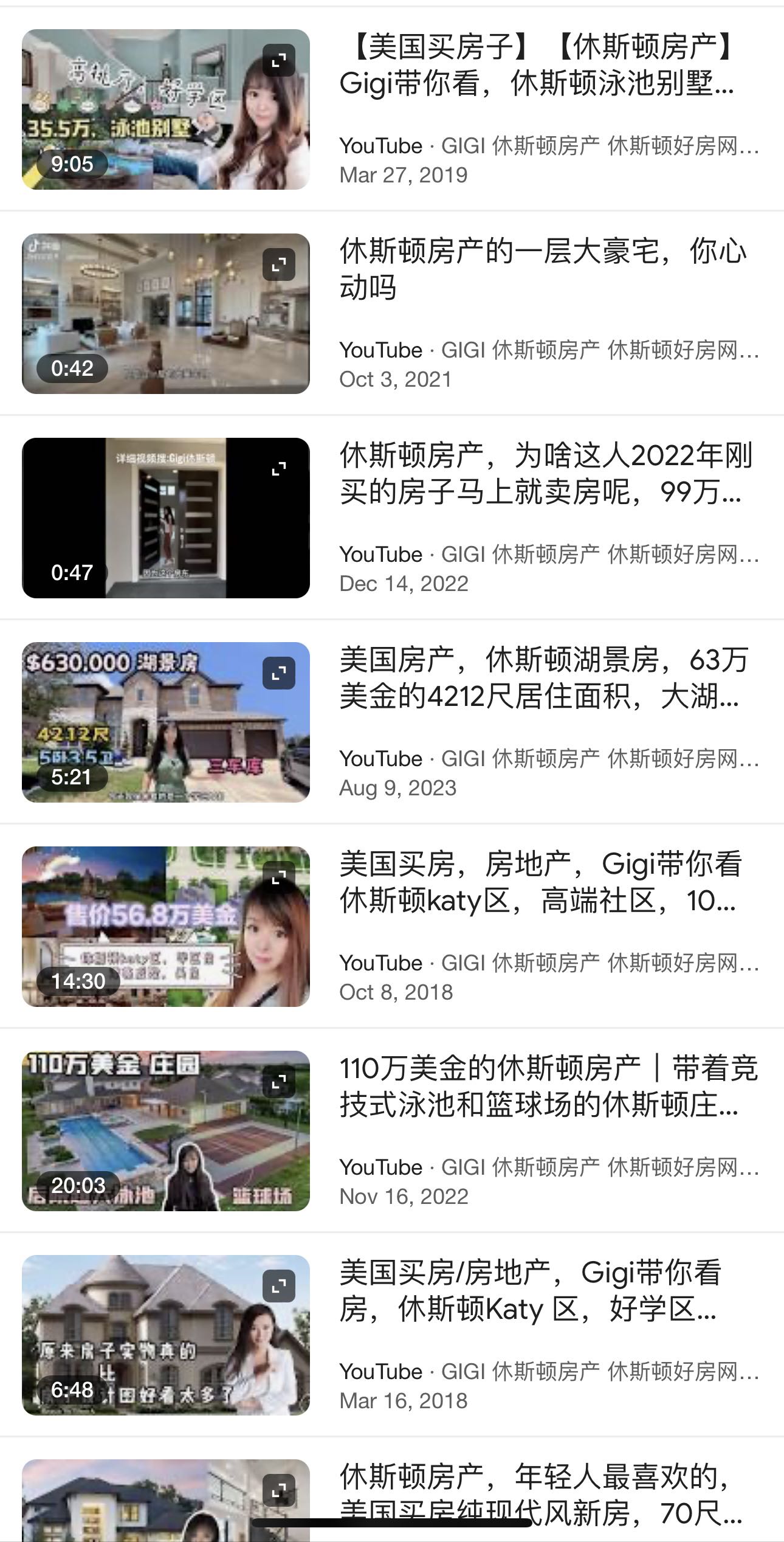Open the 6:48 Katy video from Mar 16, 2018
Viewport: 784px width, 1542px height.
tap(529, 1291)
